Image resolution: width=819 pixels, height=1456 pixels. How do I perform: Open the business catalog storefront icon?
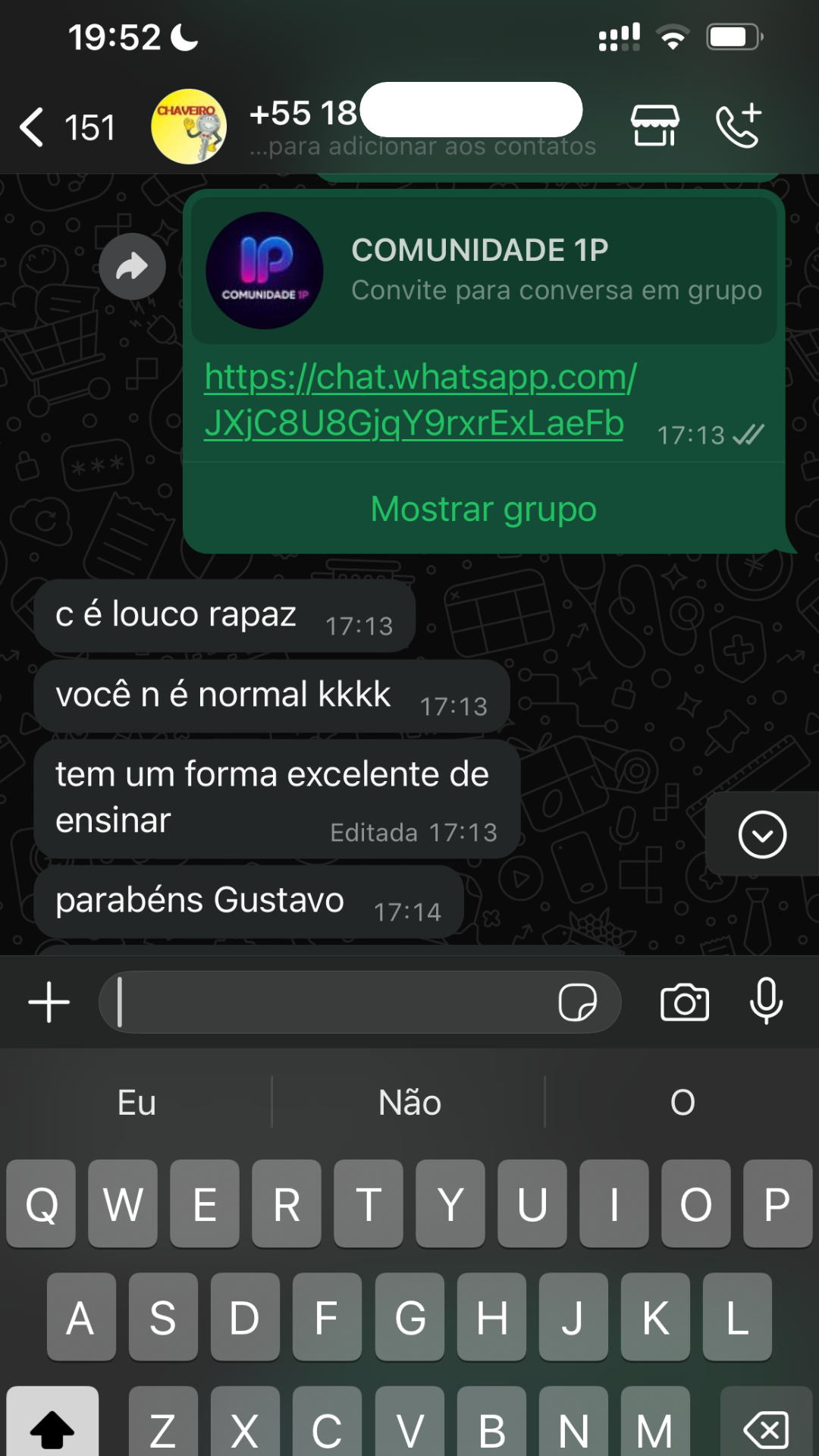click(655, 125)
